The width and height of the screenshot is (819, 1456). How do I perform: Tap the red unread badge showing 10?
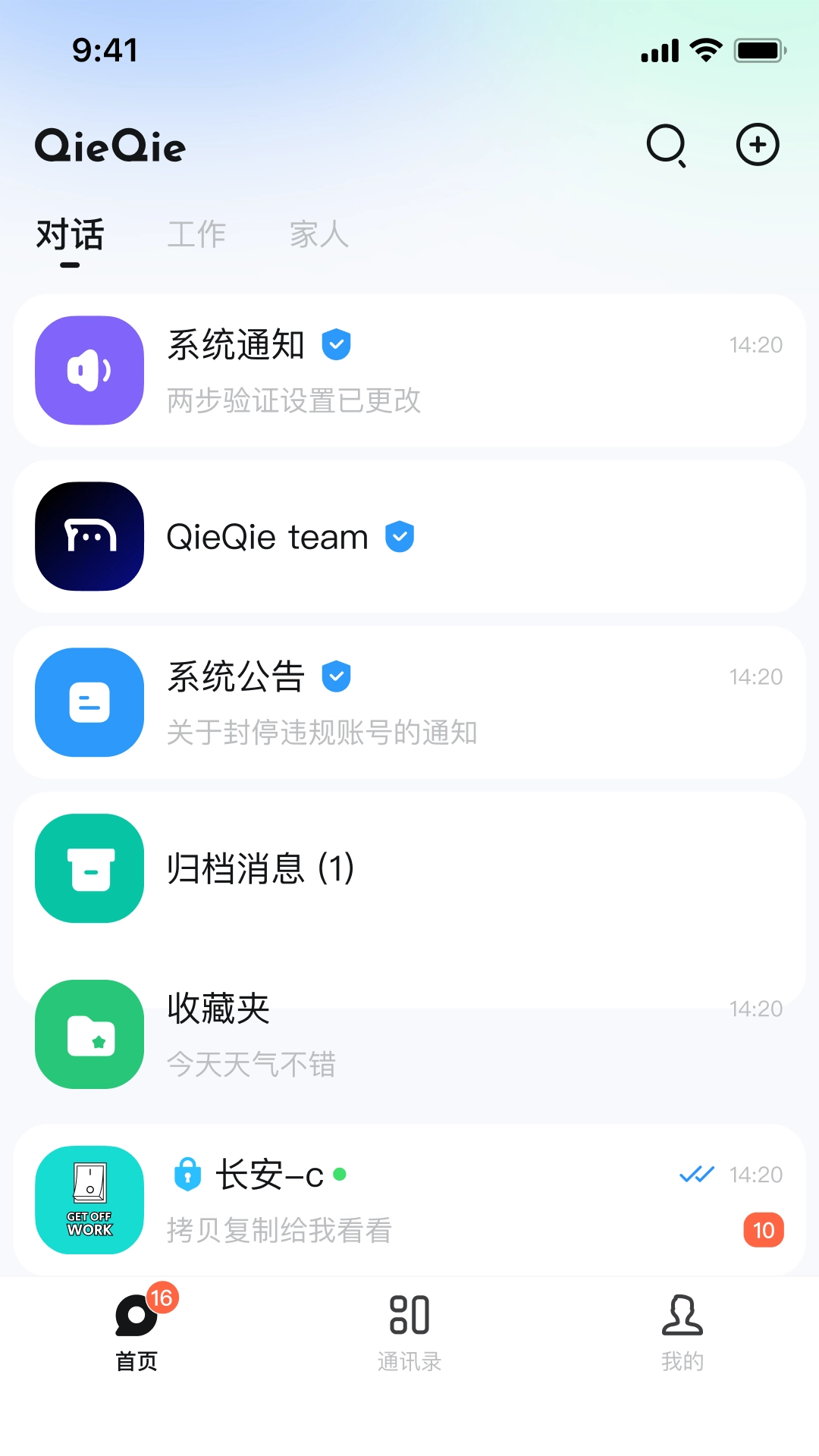point(764,1231)
